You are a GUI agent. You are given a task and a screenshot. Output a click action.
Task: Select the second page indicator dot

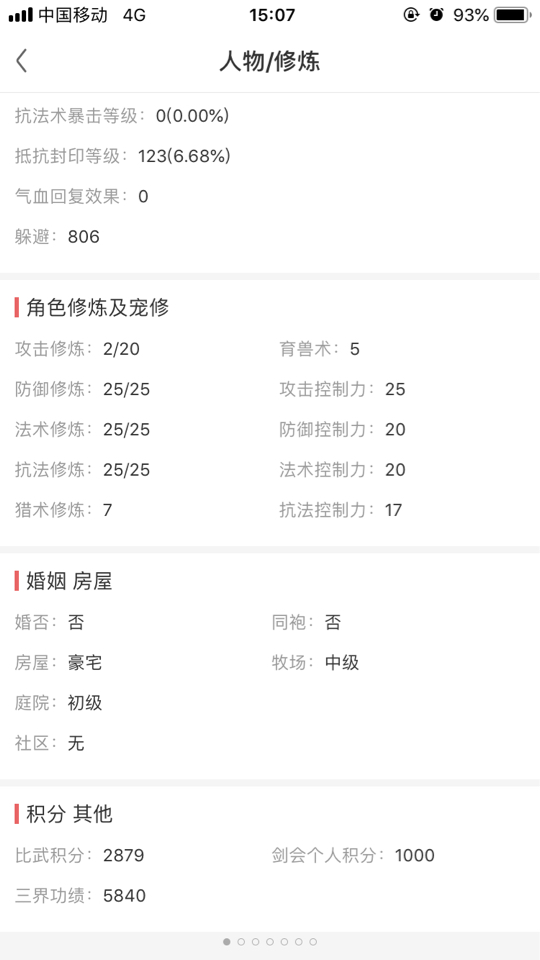click(241, 942)
